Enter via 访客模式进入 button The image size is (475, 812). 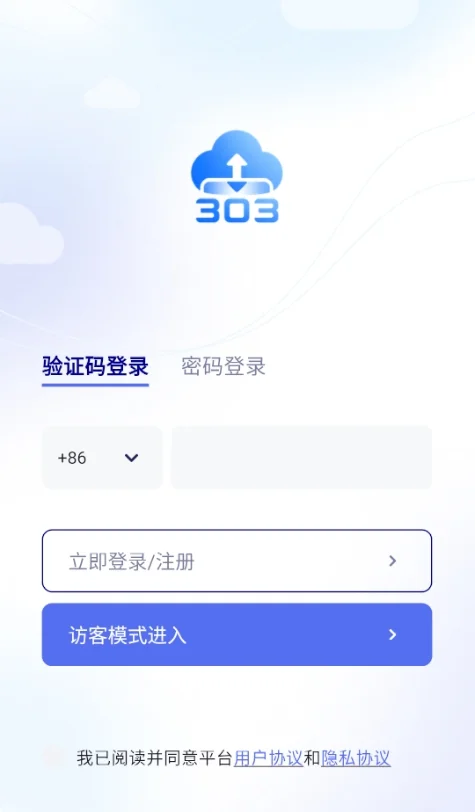[x=237, y=634]
